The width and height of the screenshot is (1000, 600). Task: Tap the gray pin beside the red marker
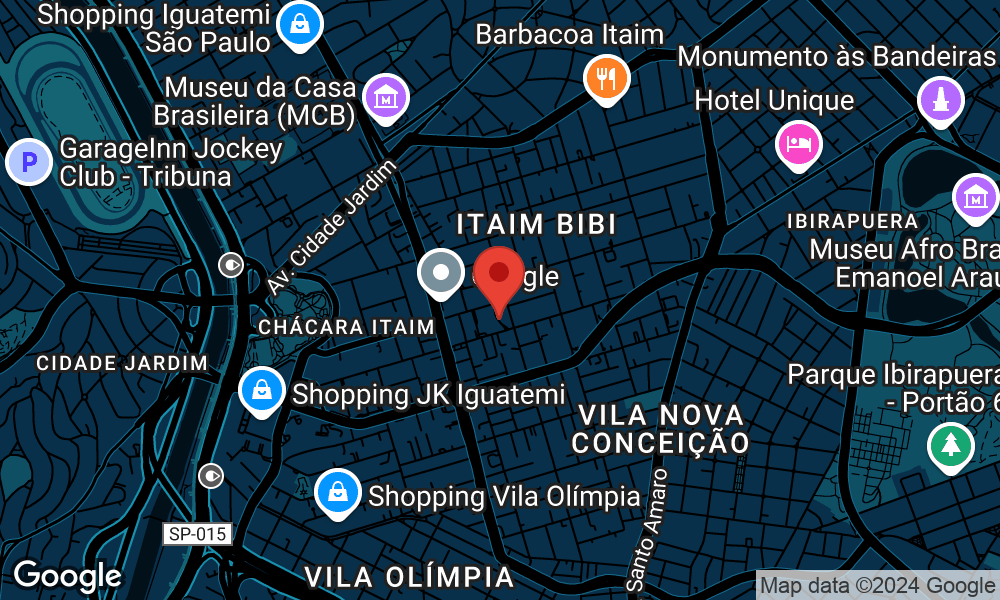tap(441, 272)
